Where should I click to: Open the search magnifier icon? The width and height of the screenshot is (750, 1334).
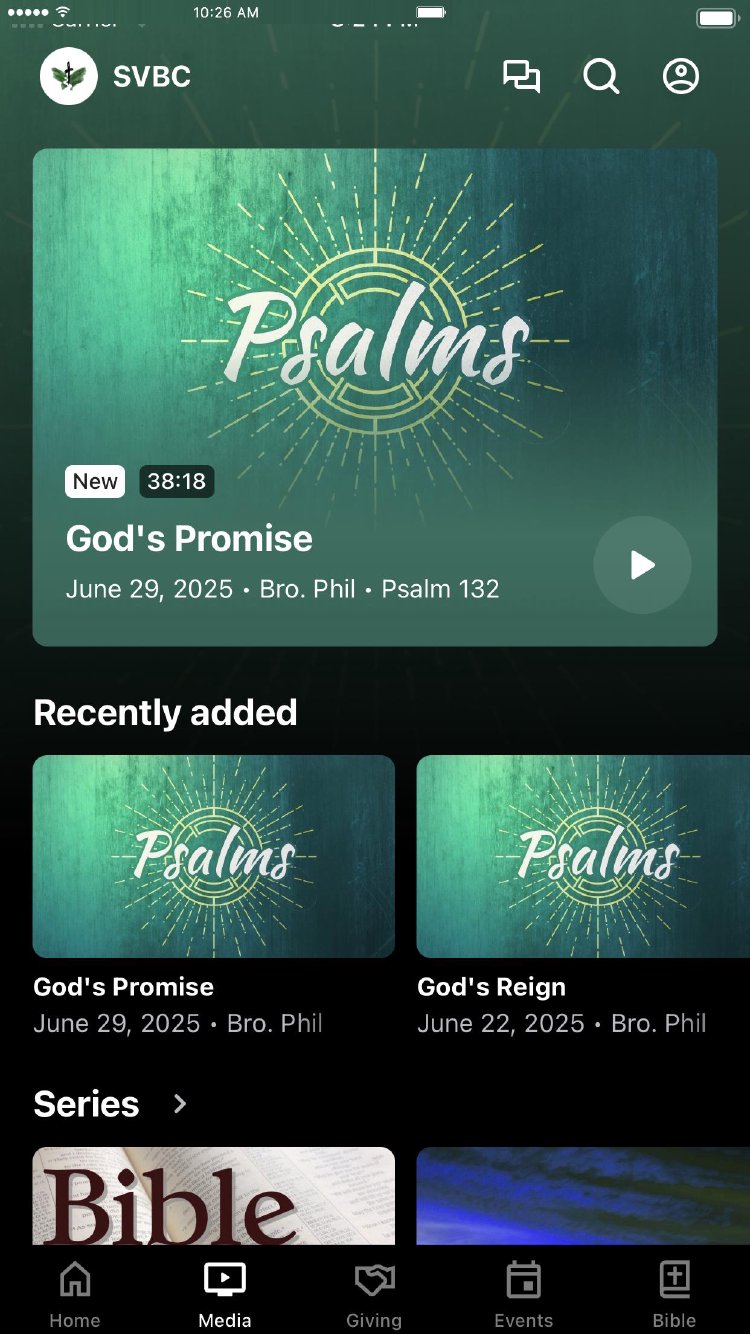click(x=601, y=77)
